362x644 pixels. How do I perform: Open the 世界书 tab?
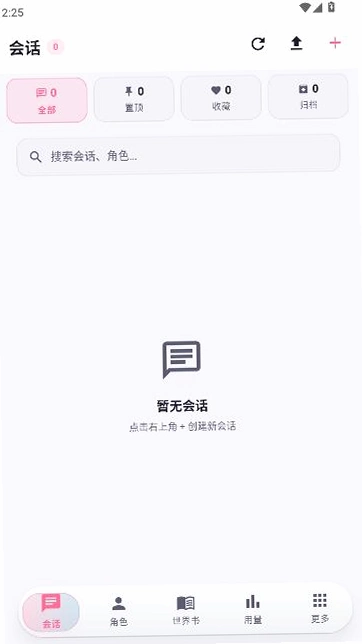(x=186, y=611)
